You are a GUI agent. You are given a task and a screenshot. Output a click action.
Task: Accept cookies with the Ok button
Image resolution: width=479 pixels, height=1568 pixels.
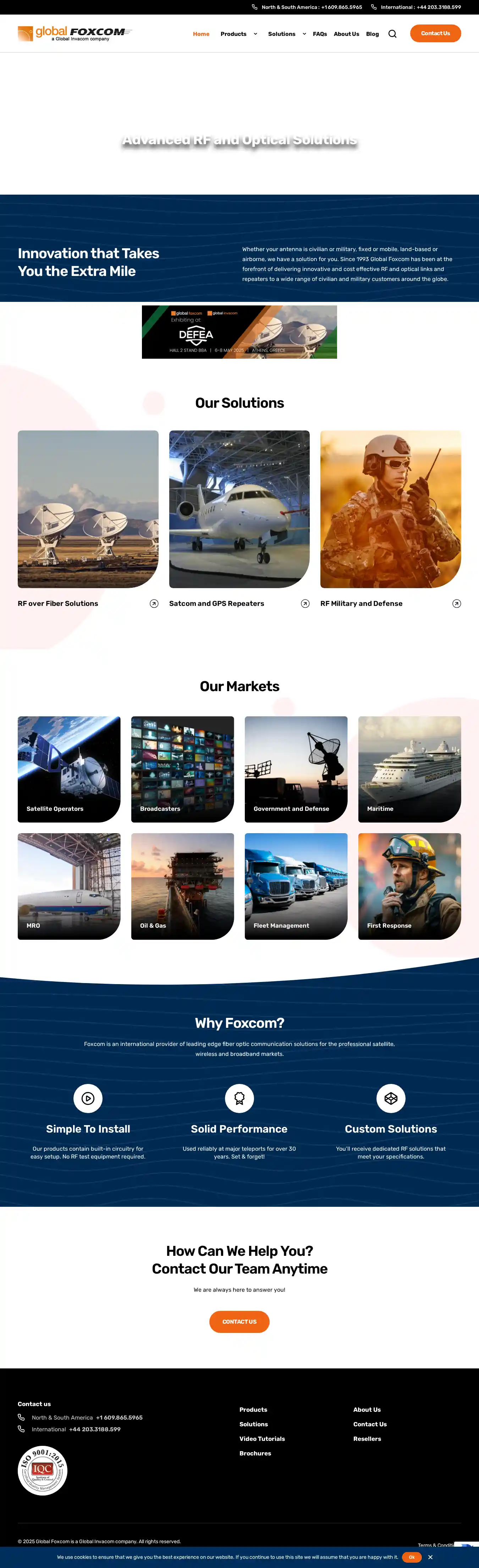(x=412, y=1557)
